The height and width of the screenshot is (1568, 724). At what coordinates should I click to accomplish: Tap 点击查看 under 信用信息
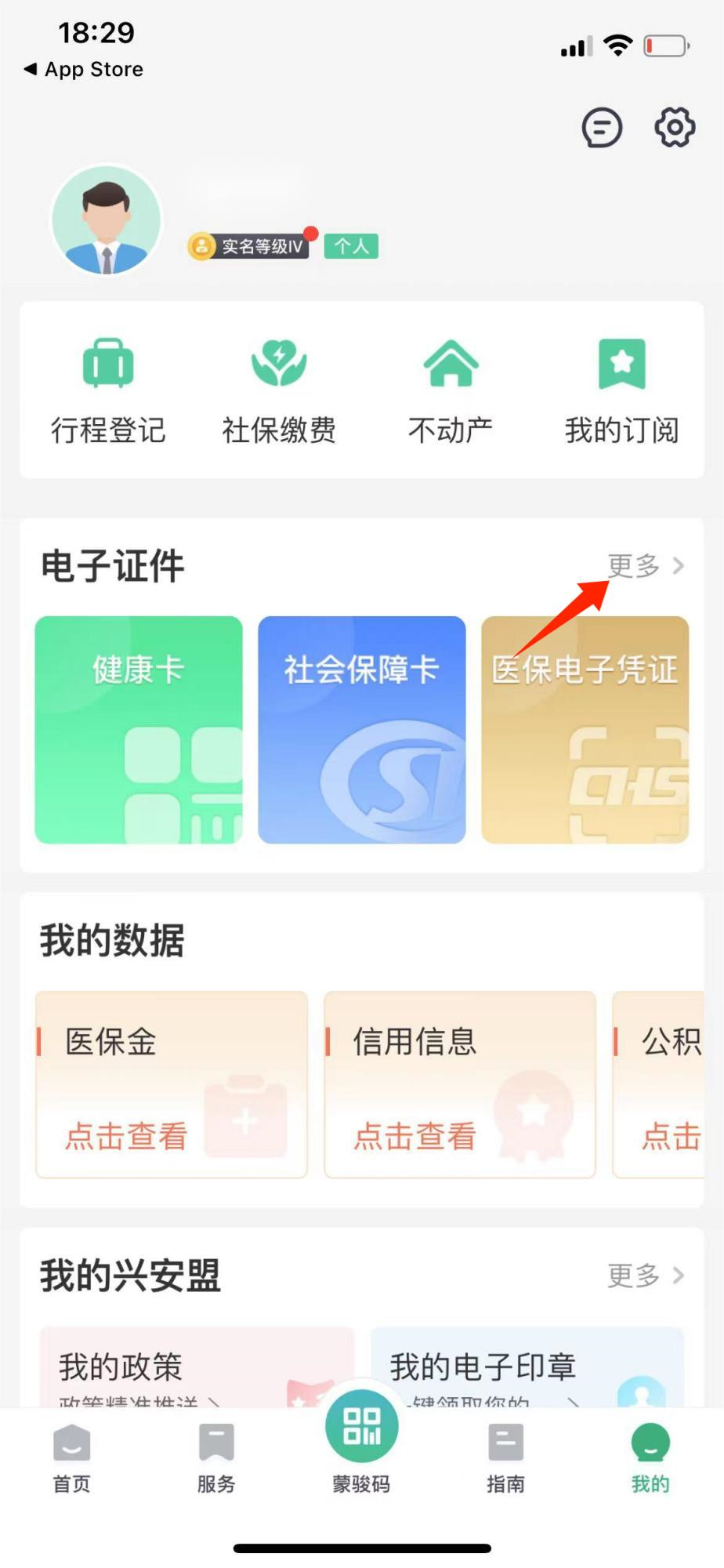tap(414, 1135)
